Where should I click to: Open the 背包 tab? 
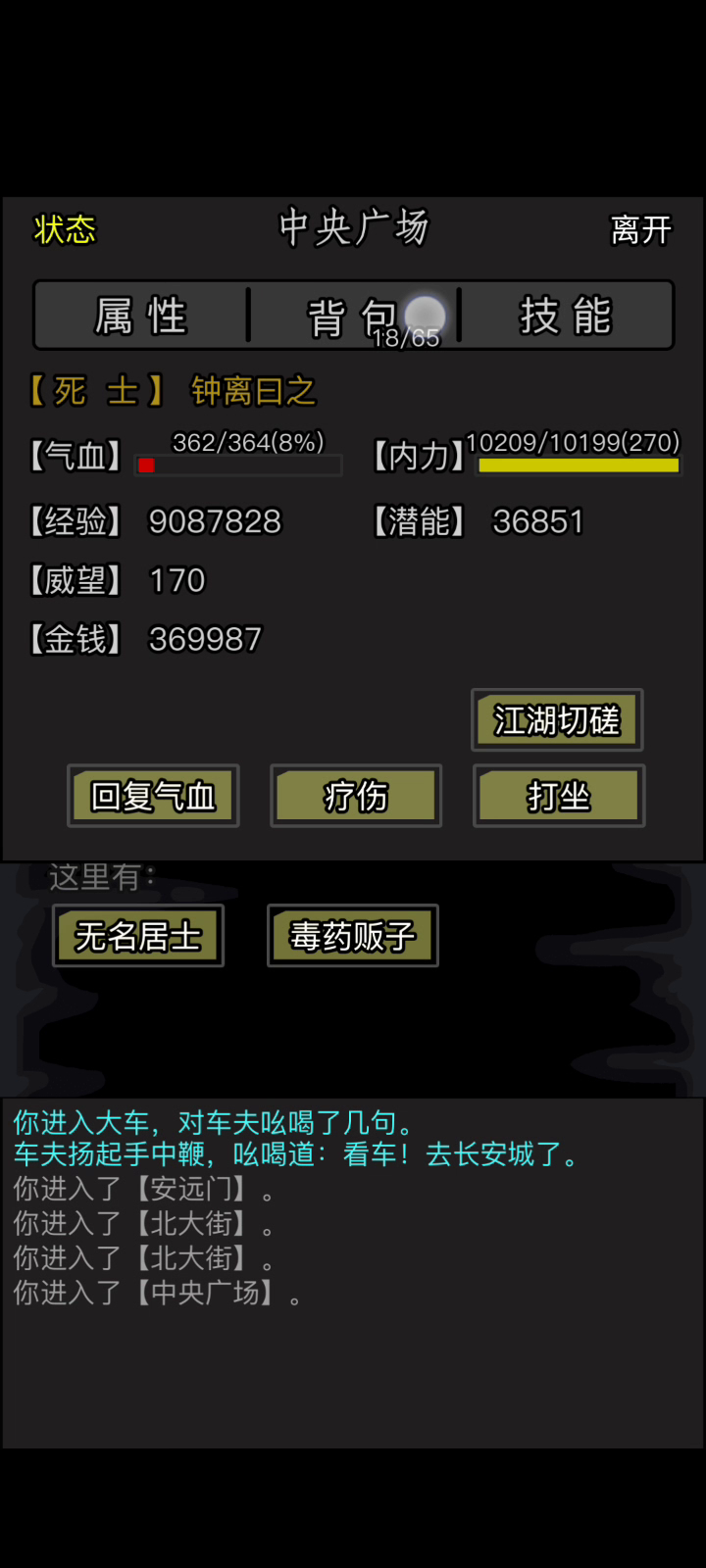tap(353, 316)
